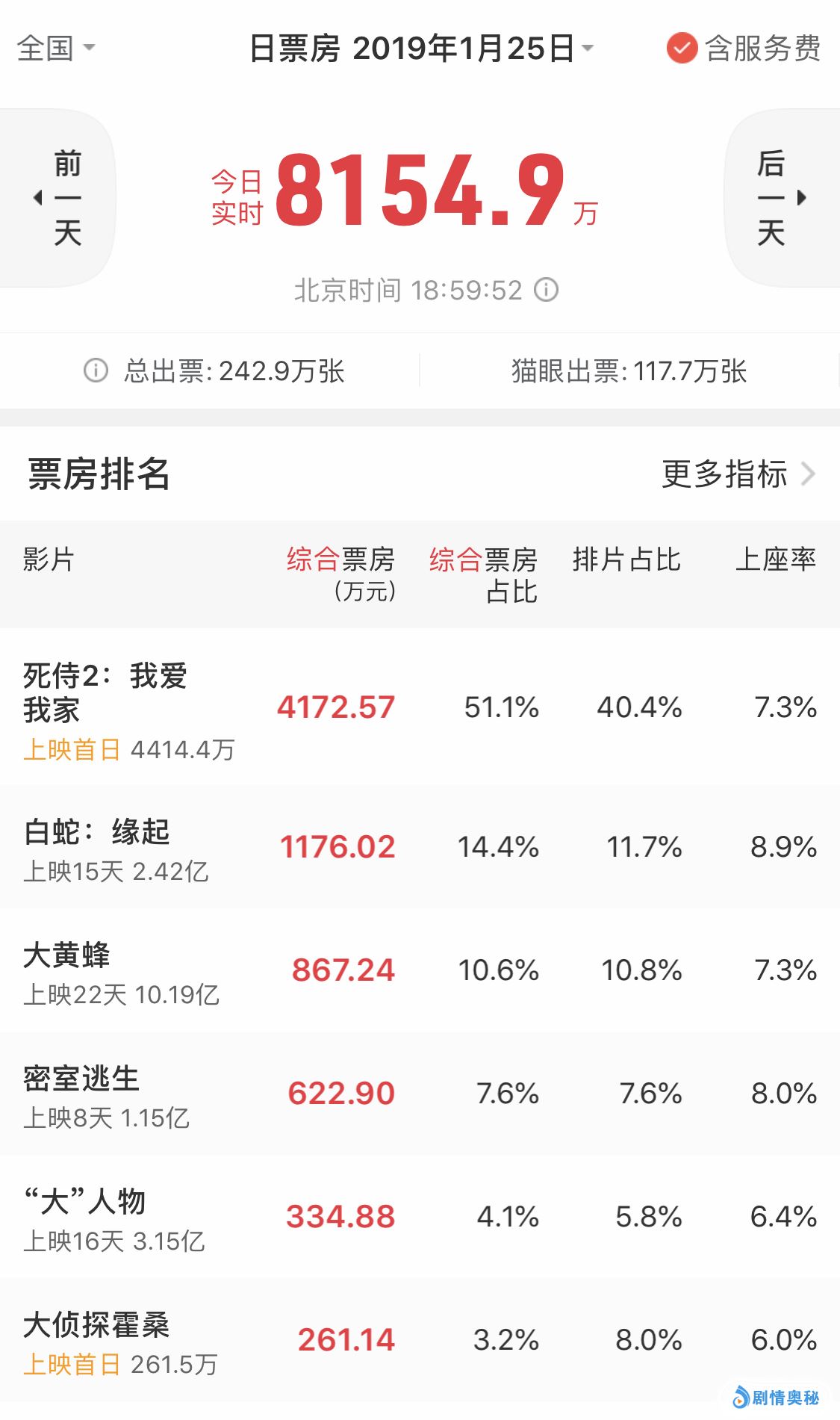The height and width of the screenshot is (1420, 840).
Task: Go to the previous day (前一天)
Action: tap(58, 198)
